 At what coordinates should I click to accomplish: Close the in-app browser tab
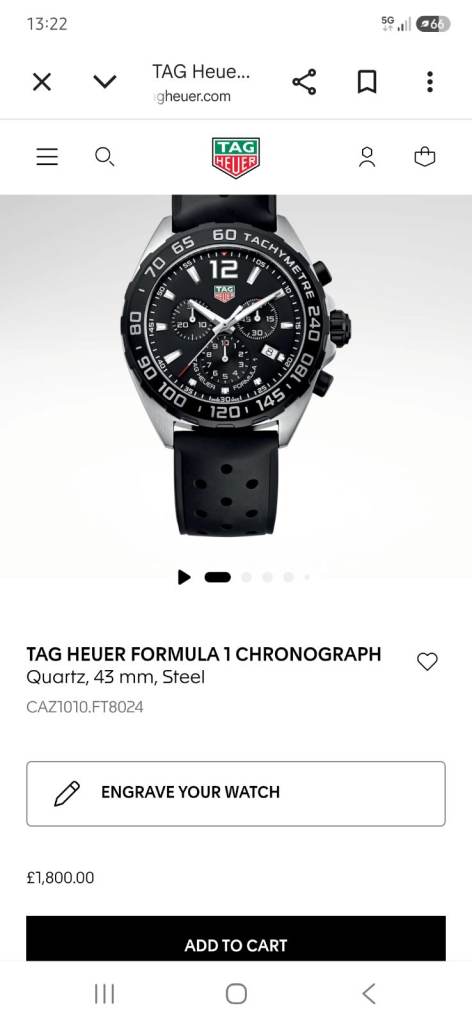tap(42, 82)
